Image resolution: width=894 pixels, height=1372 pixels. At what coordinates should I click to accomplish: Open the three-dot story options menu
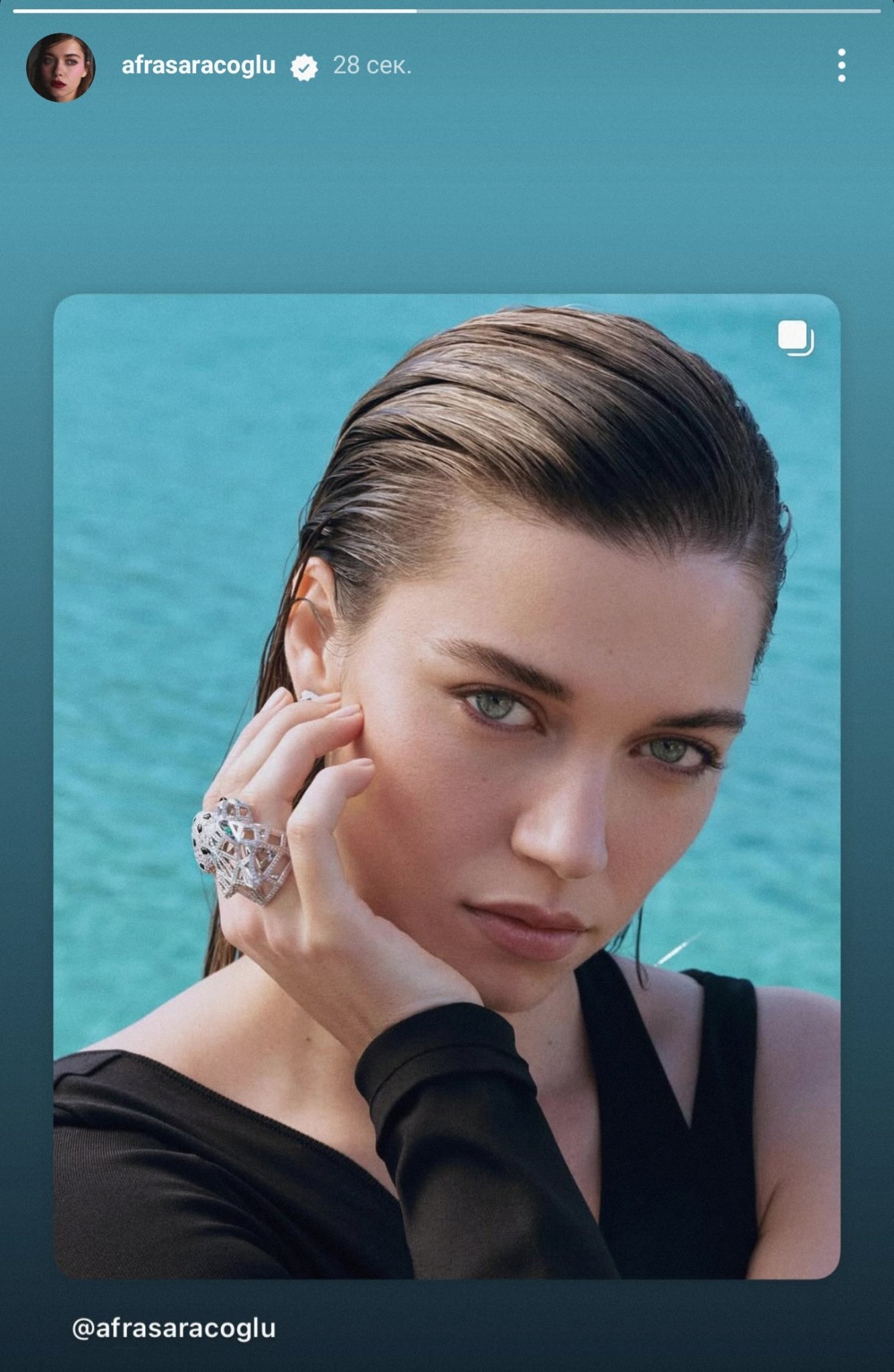[x=841, y=66]
